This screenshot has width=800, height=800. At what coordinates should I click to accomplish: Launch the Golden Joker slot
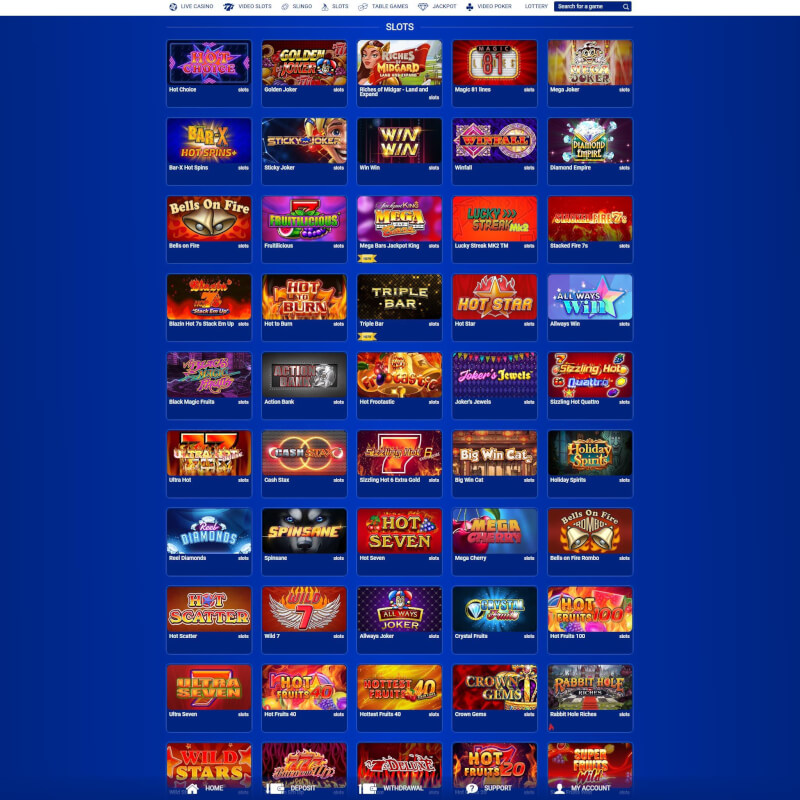(304, 63)
